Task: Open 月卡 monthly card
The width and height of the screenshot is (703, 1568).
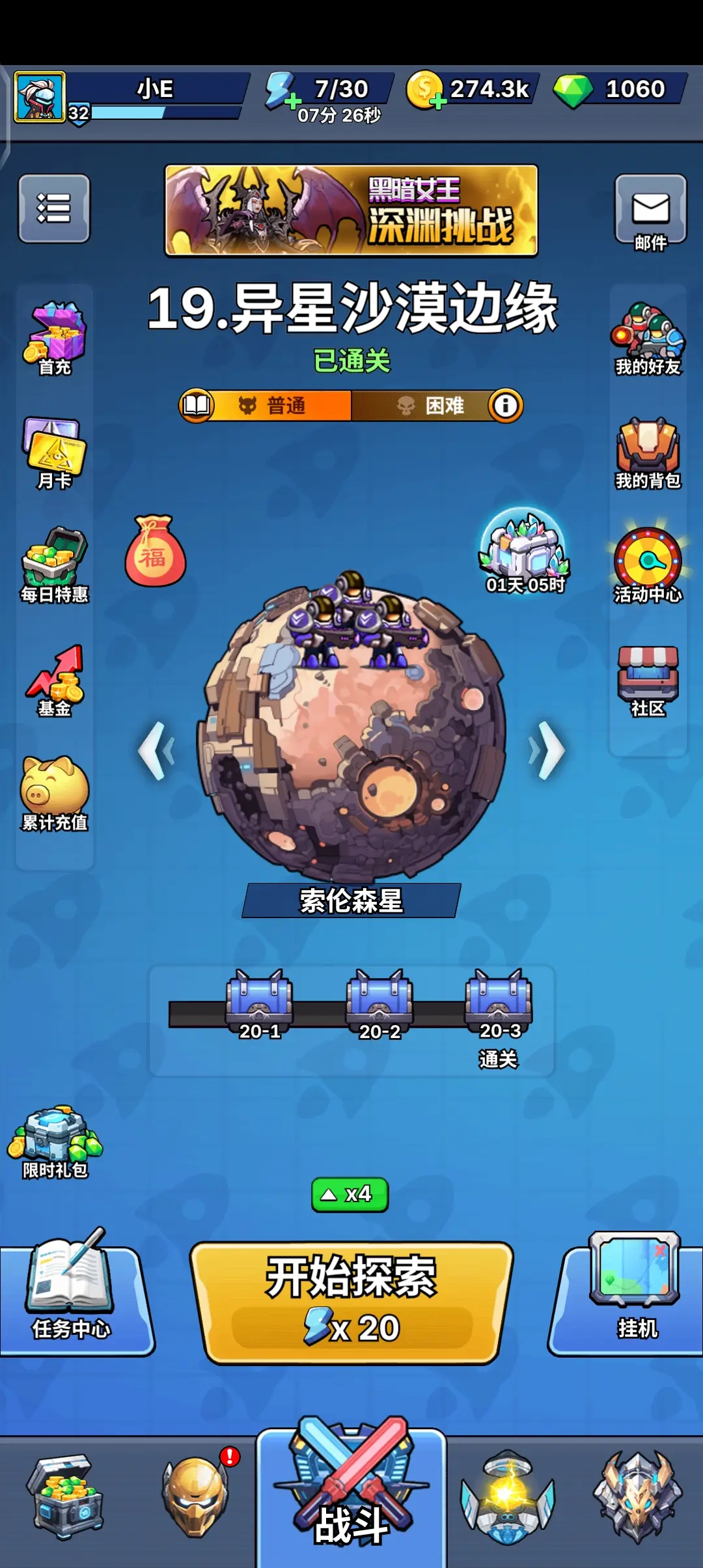Action: (x=55, y=452)
